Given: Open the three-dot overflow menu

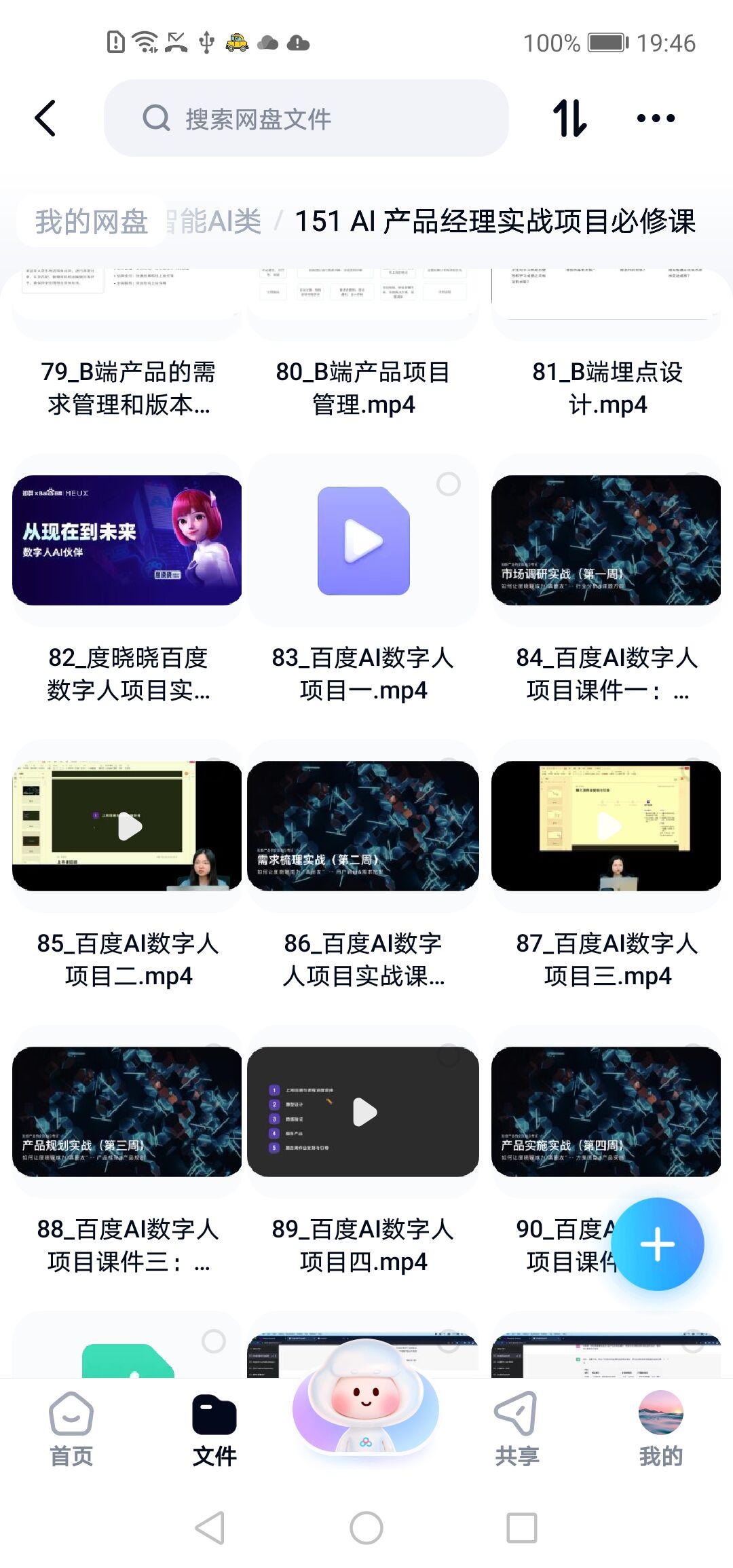Looking at the screenshot, I should [x=656, y=119].
